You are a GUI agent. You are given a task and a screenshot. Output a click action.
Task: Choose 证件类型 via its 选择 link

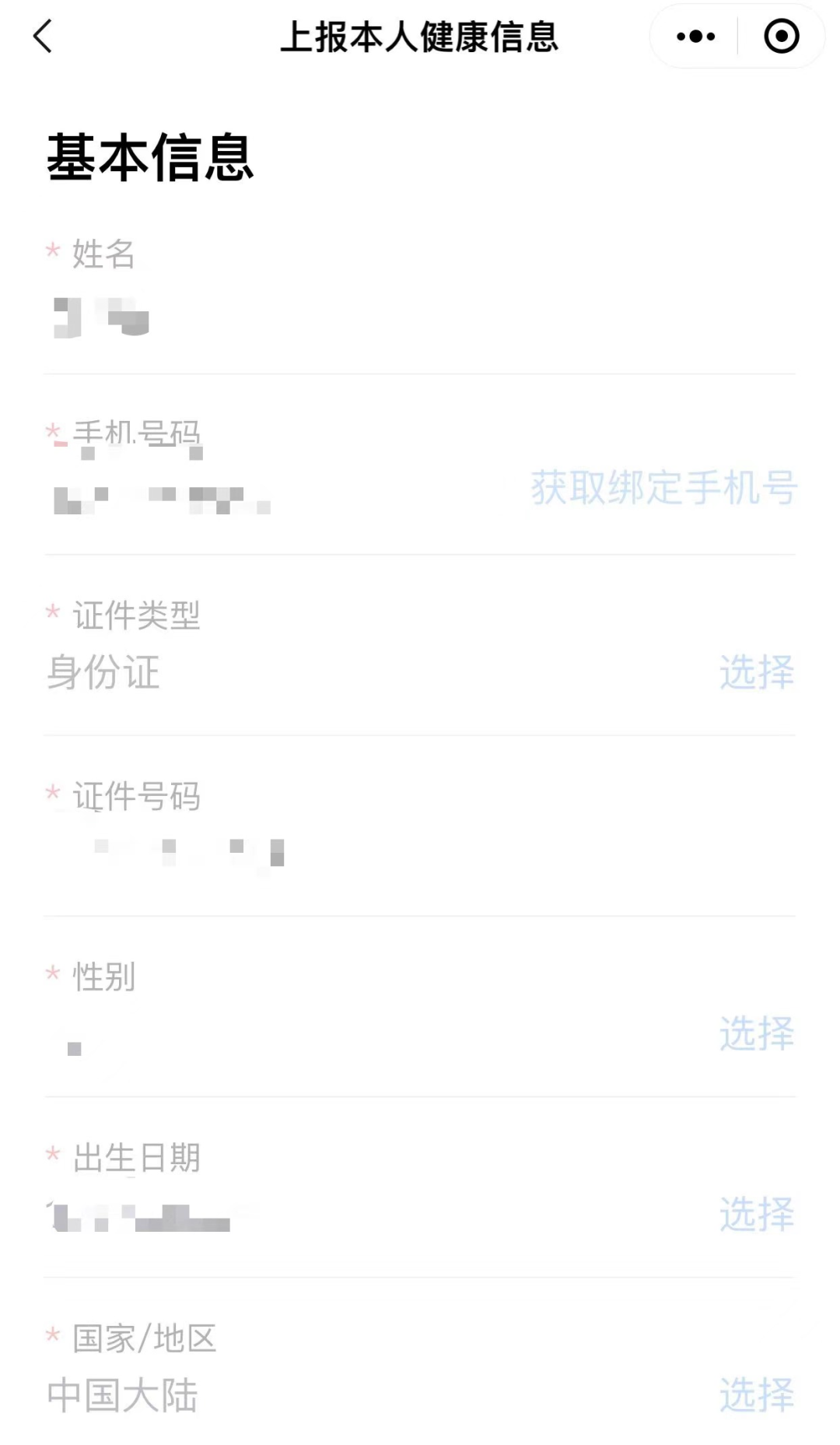pyautogui.click(x=756, y=672)
